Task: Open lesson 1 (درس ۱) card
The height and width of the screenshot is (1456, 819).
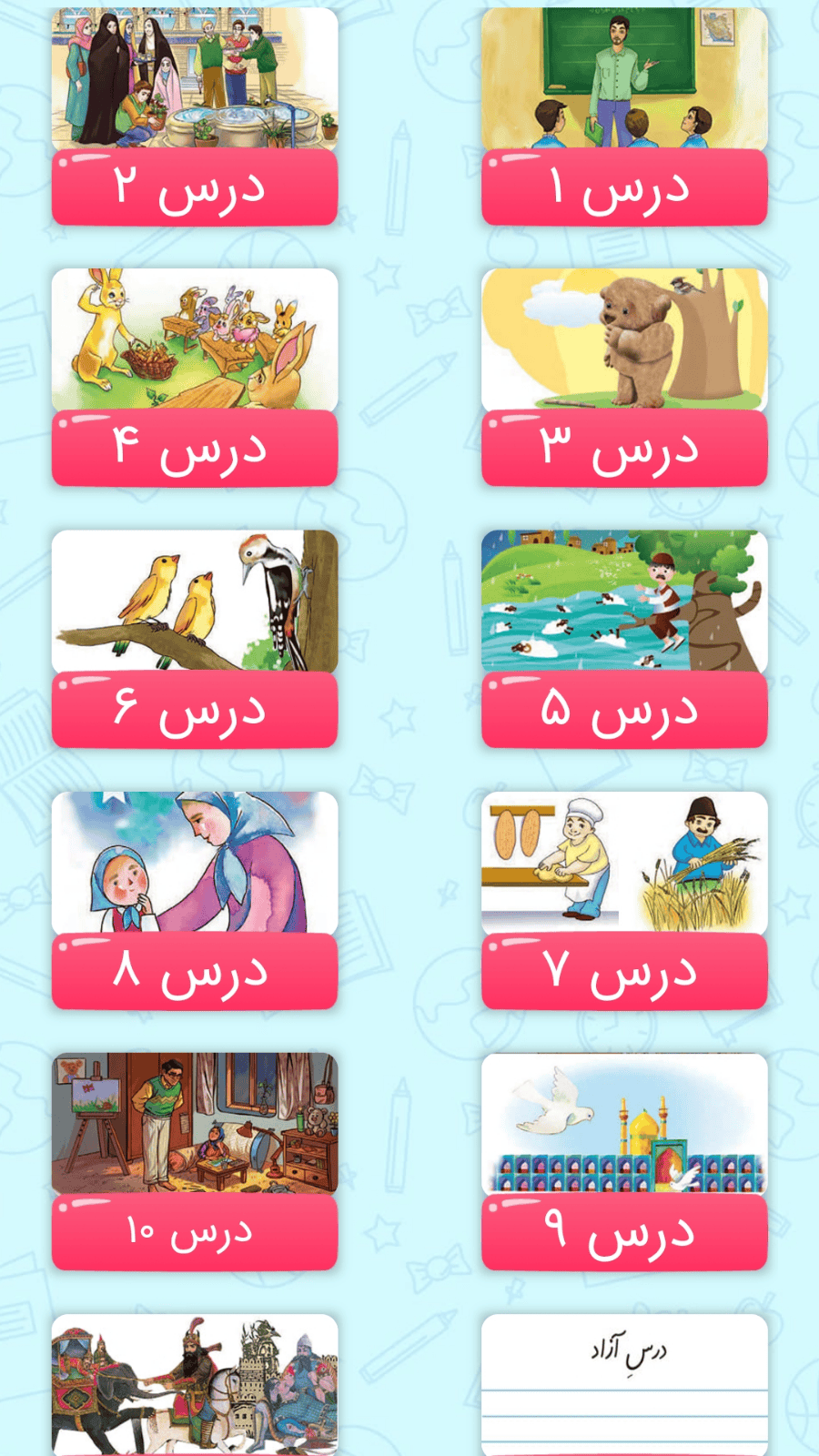Action: click(624, 116)
